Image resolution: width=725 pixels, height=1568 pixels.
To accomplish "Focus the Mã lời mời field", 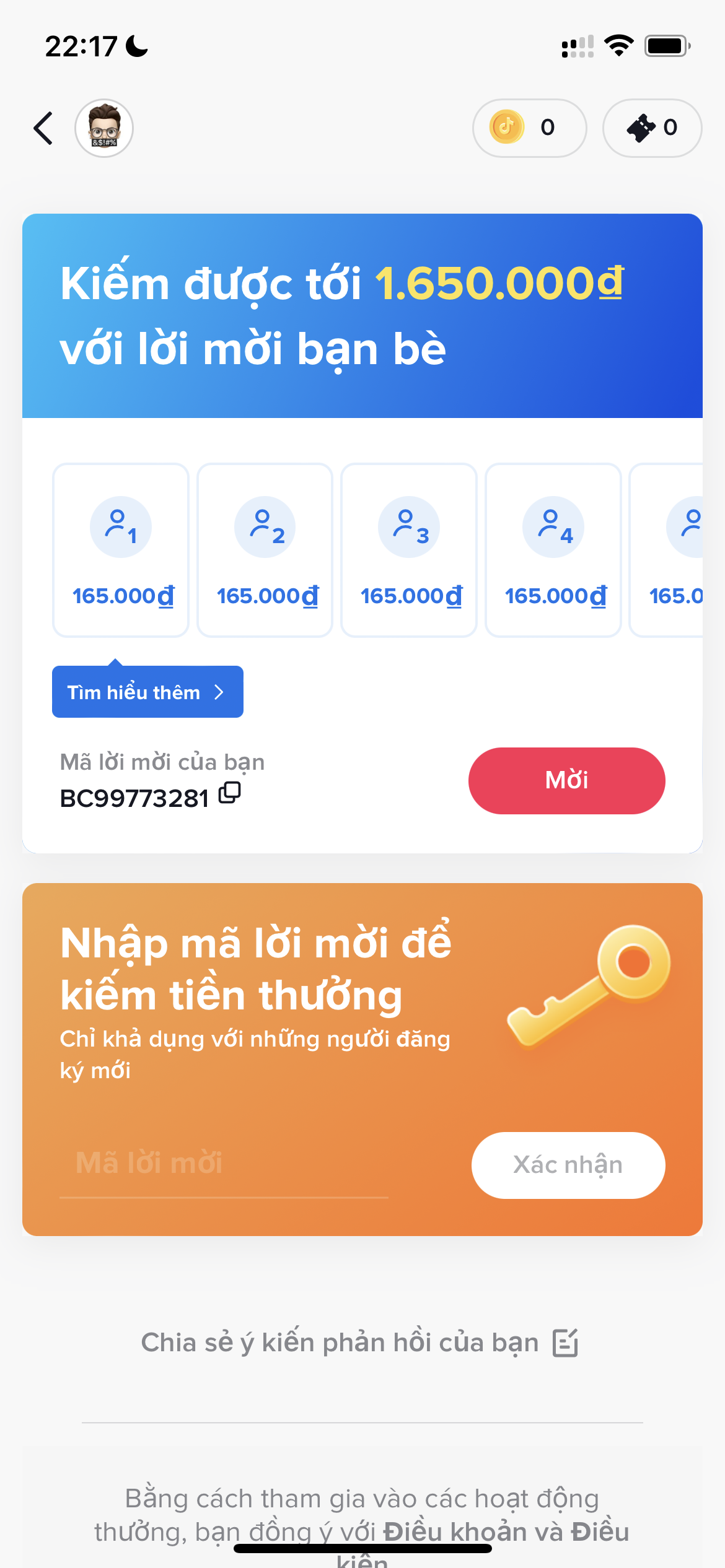I will point(223,1163).
